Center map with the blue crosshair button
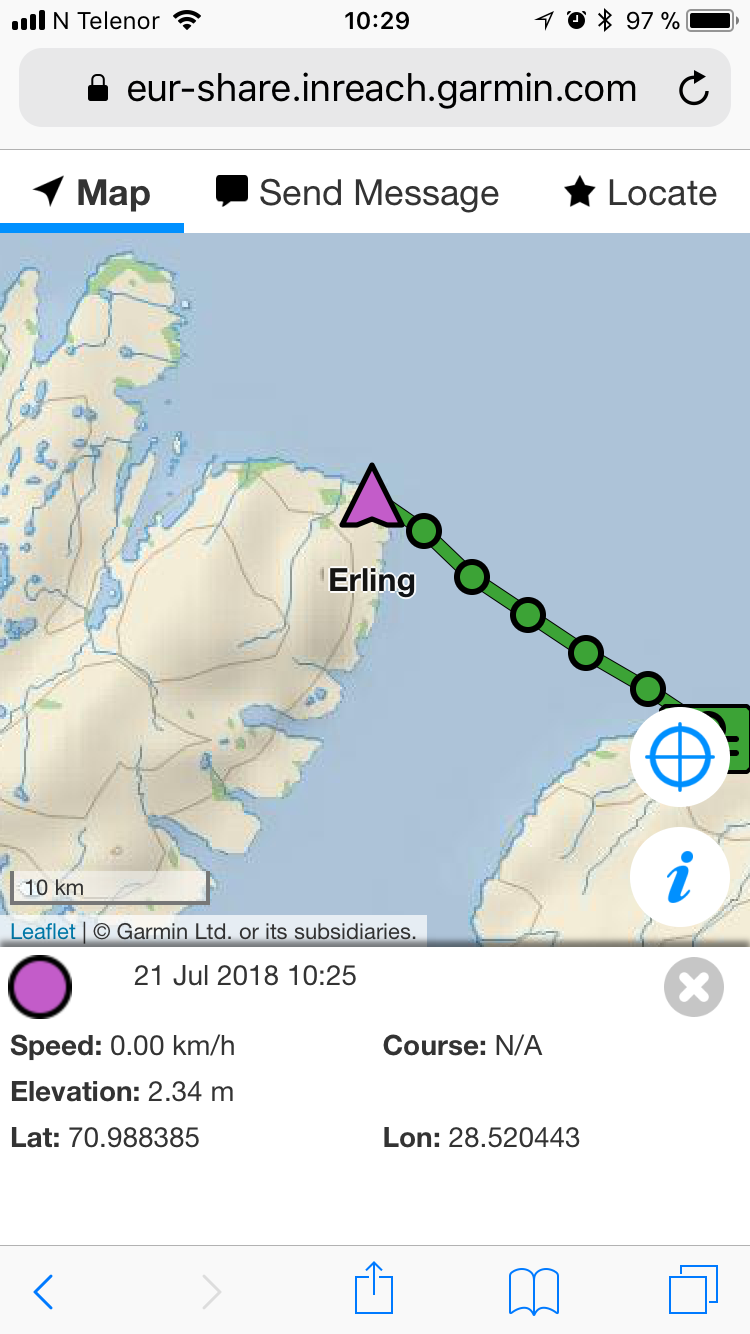The height and width of the screenshot is (1334, 750). pyautogui.click(x=680, y=757)
